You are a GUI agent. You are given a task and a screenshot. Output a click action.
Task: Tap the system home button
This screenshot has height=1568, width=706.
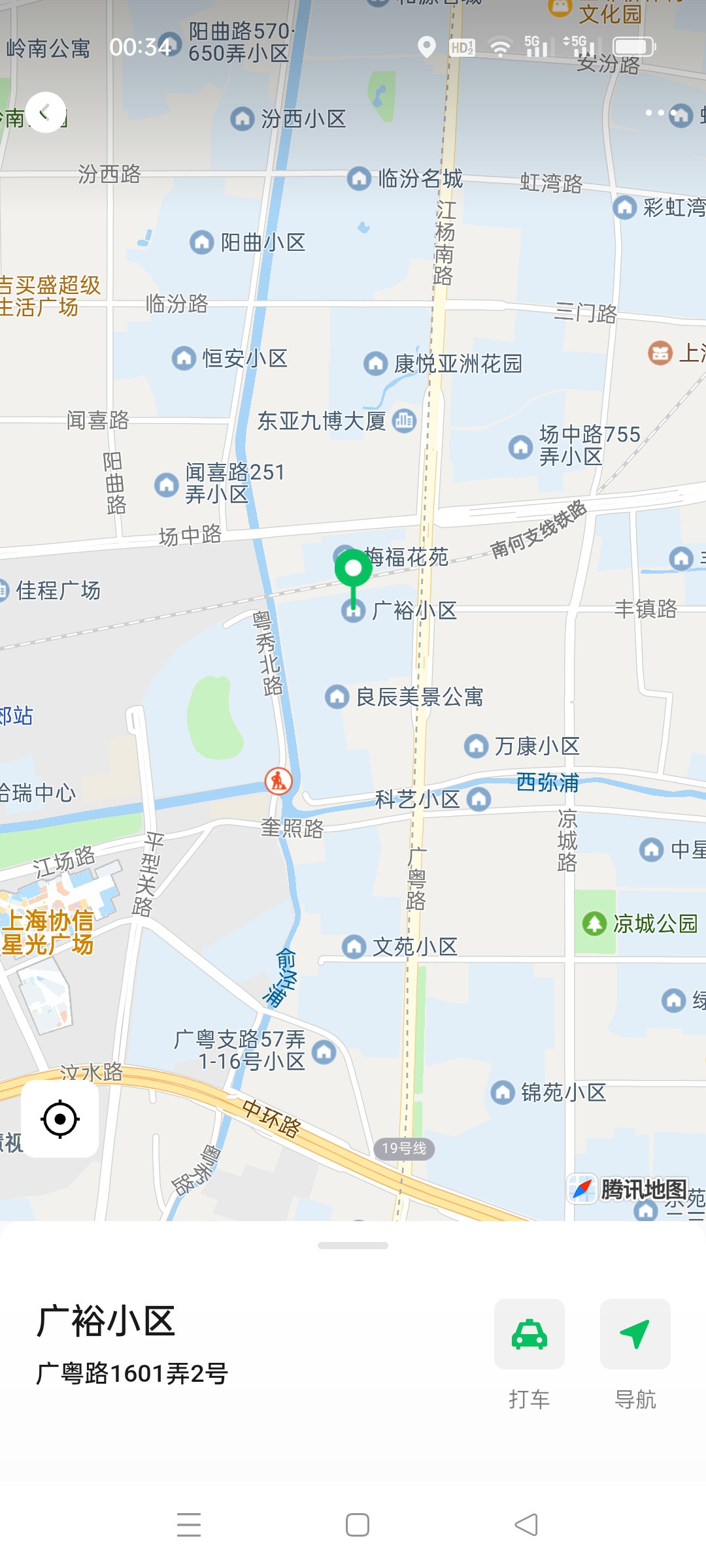click(x=357, y=1525)
